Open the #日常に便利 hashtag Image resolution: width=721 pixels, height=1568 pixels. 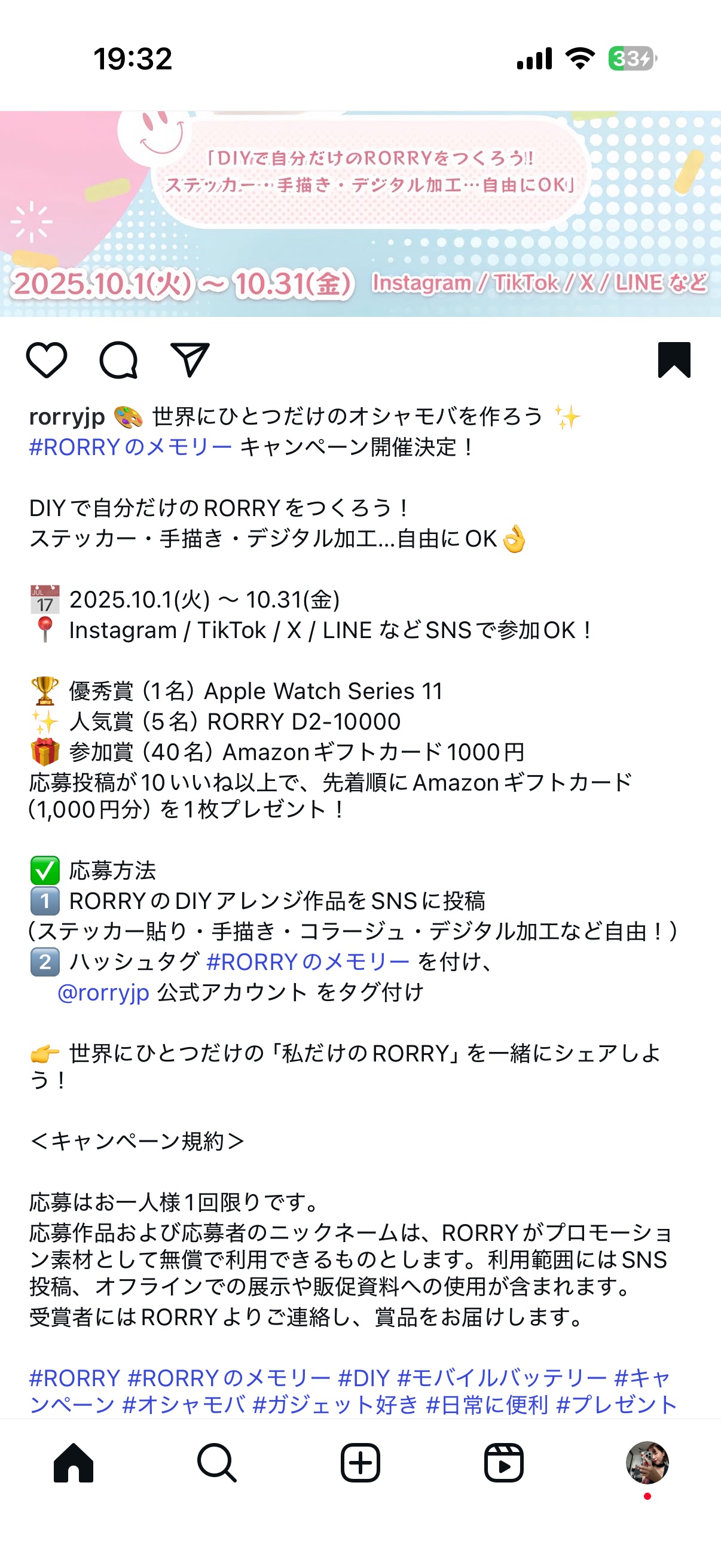point(487,1404)
